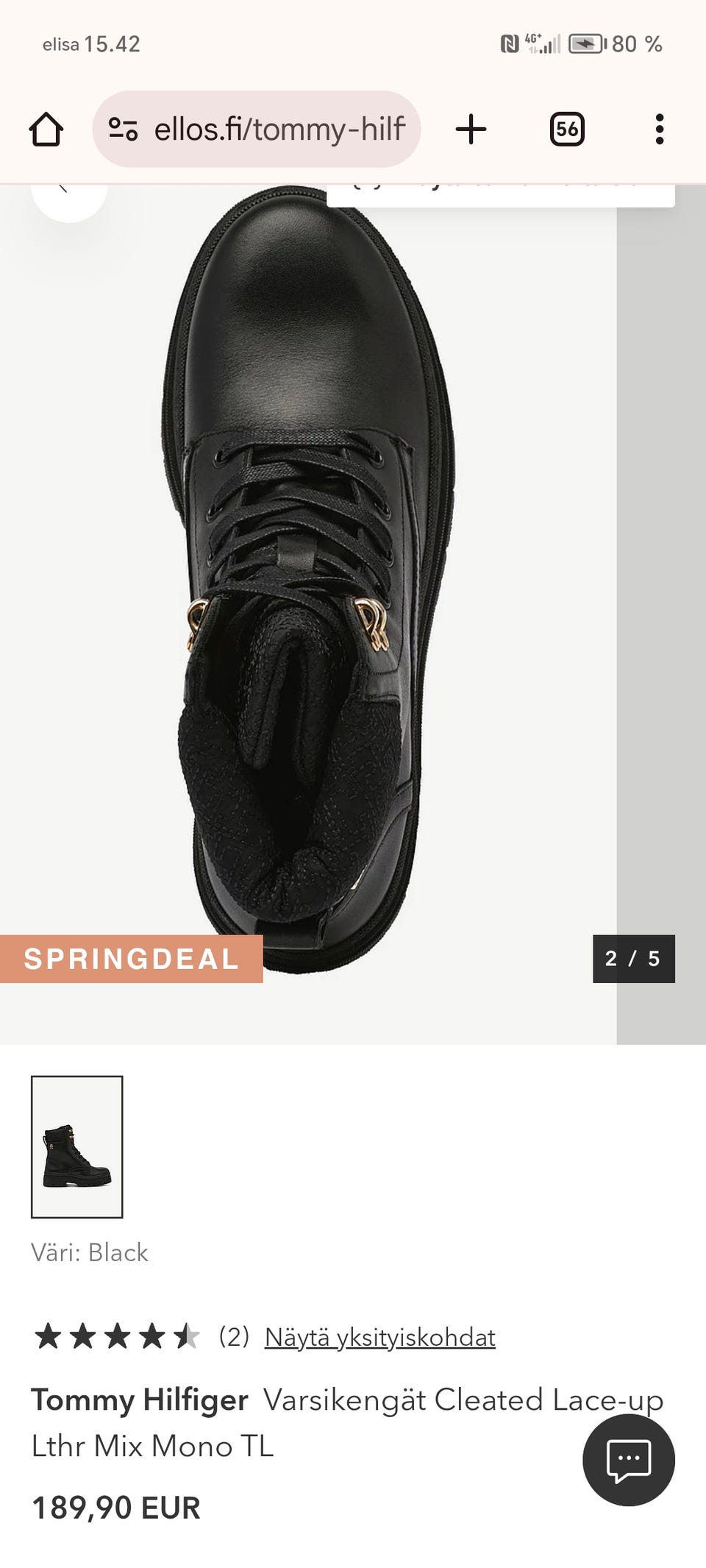Select the Black color variant thumbnail
Image resolution: width=706 pixels, height=1568 pixels.
(x=76, y=1146)
